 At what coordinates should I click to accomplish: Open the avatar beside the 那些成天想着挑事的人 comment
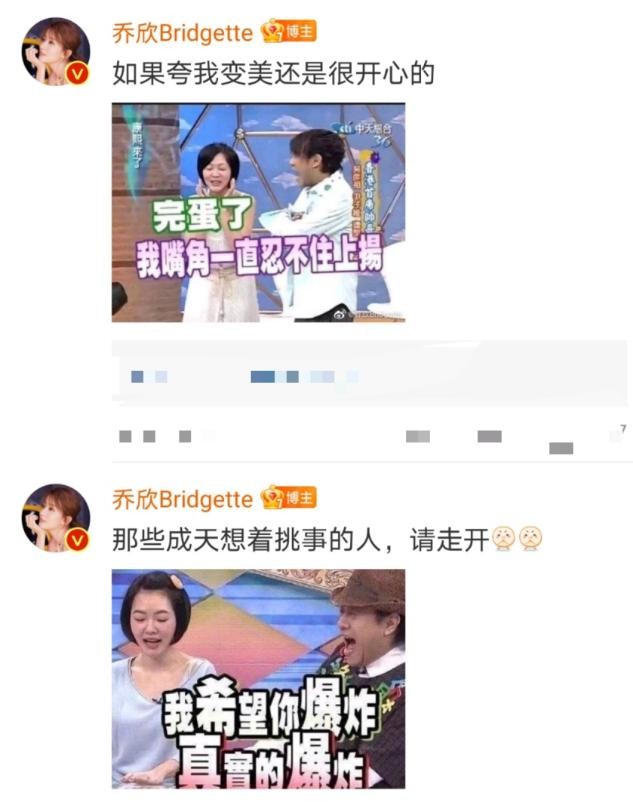tap(56, 517)
